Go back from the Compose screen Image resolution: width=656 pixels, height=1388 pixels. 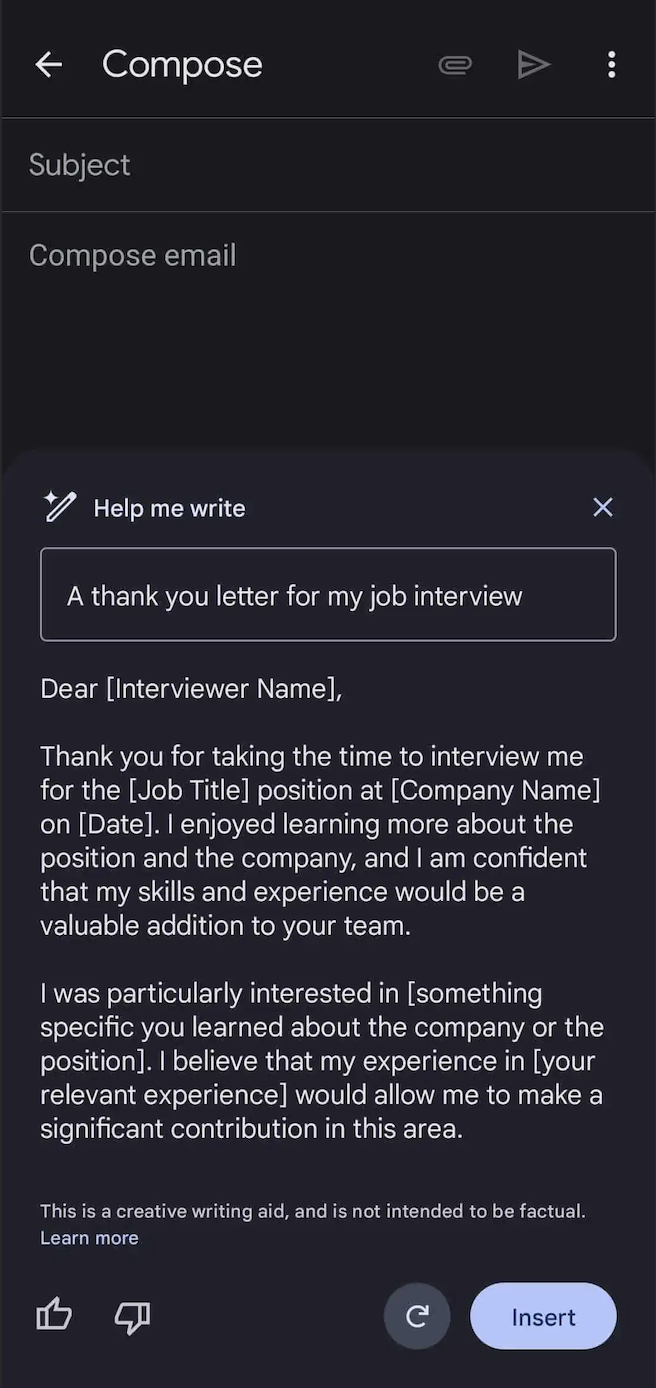point(48,65)
